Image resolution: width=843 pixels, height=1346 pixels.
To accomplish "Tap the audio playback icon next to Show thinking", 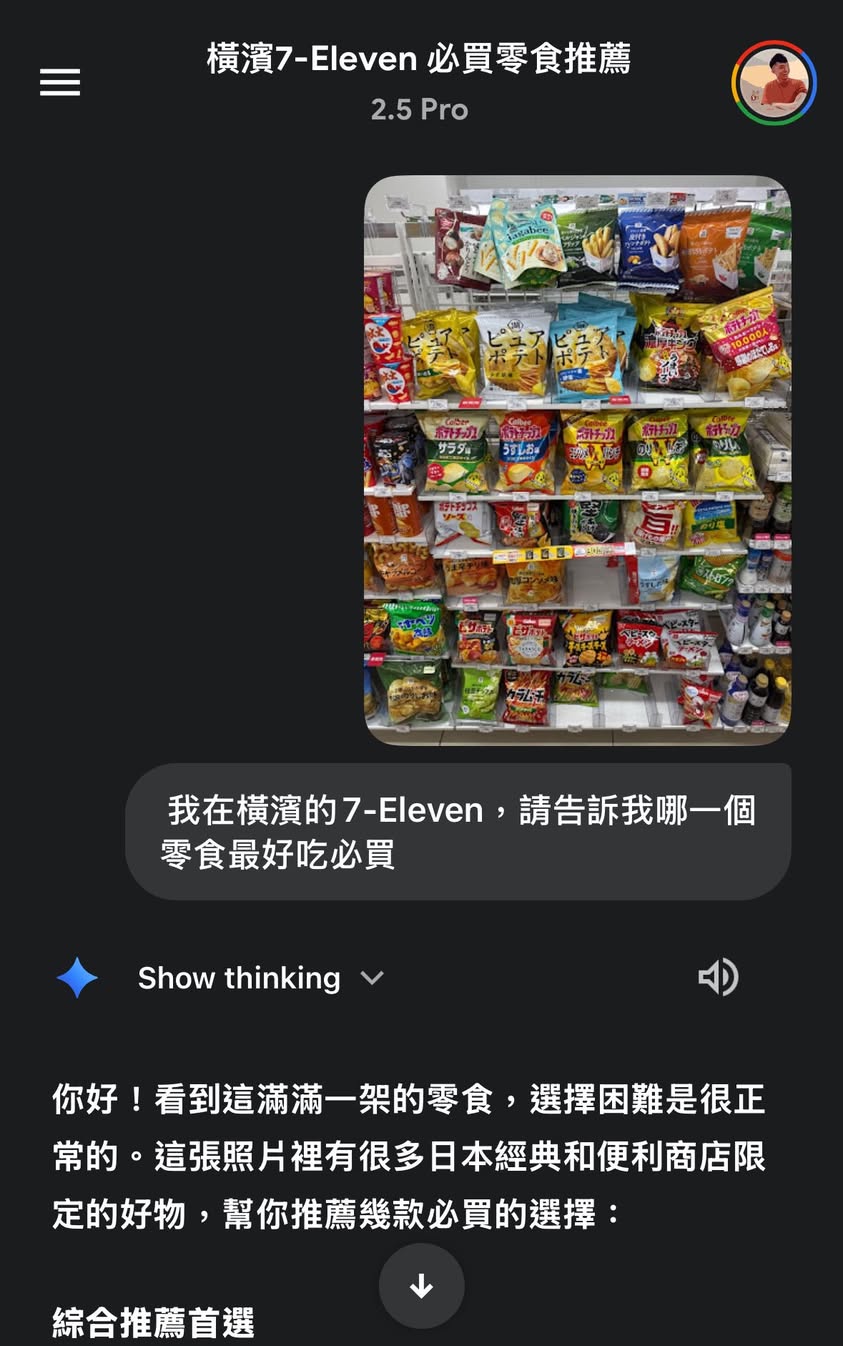I will click(718, 977).
